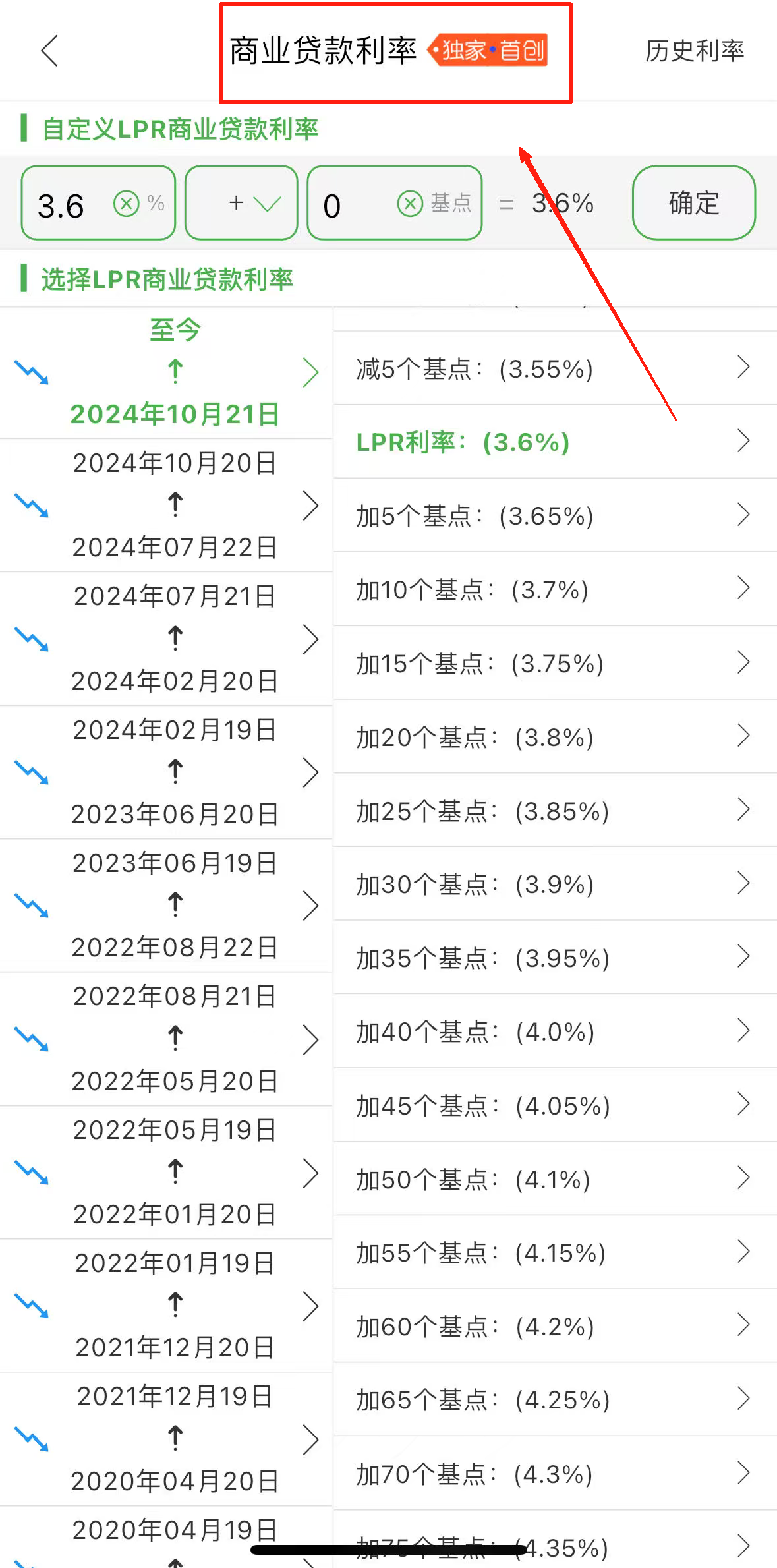777x1568 pixels.
Task: Clear the 3.6 rate value
Action: point(126,203)
